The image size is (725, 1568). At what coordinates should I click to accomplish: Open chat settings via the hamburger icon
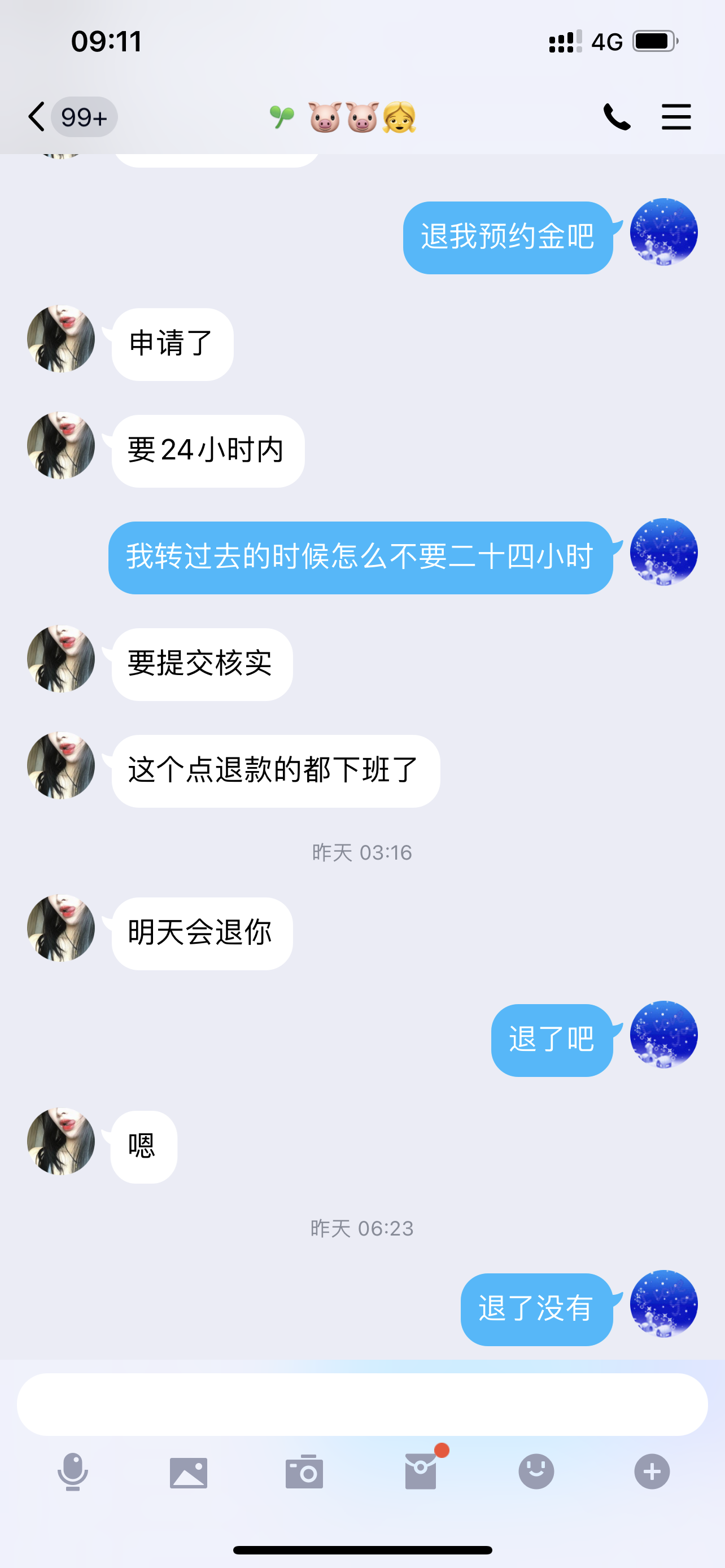coord(676,117)
